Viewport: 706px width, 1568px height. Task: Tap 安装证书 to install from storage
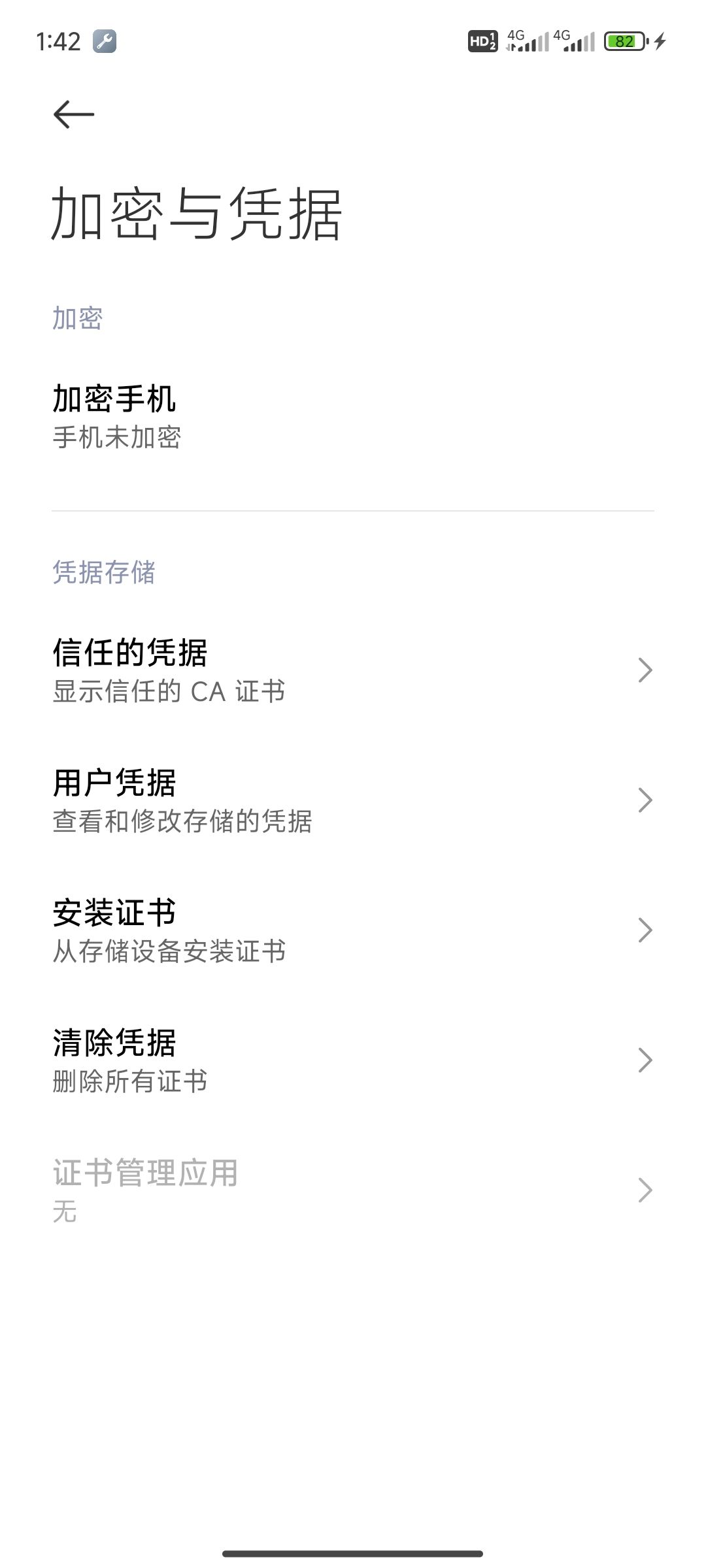tap(261, 929)
